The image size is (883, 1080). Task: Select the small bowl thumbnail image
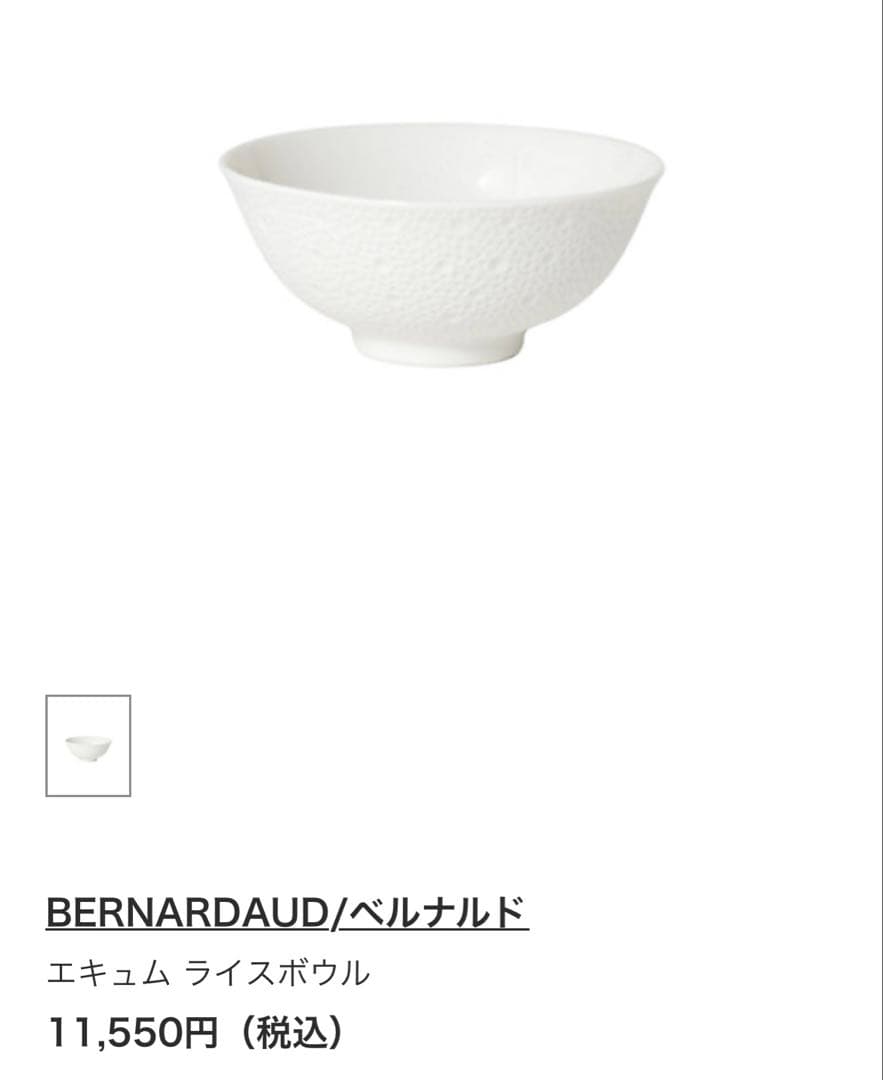click(x=88, y=746)
